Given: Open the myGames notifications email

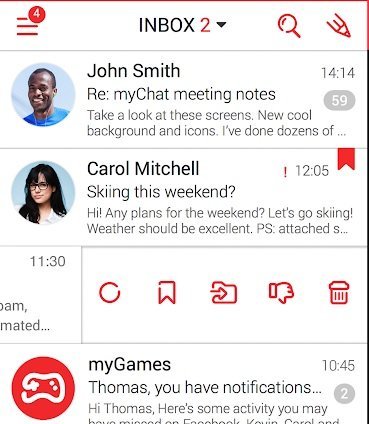Looking at the screenshot, I should 183,384.
